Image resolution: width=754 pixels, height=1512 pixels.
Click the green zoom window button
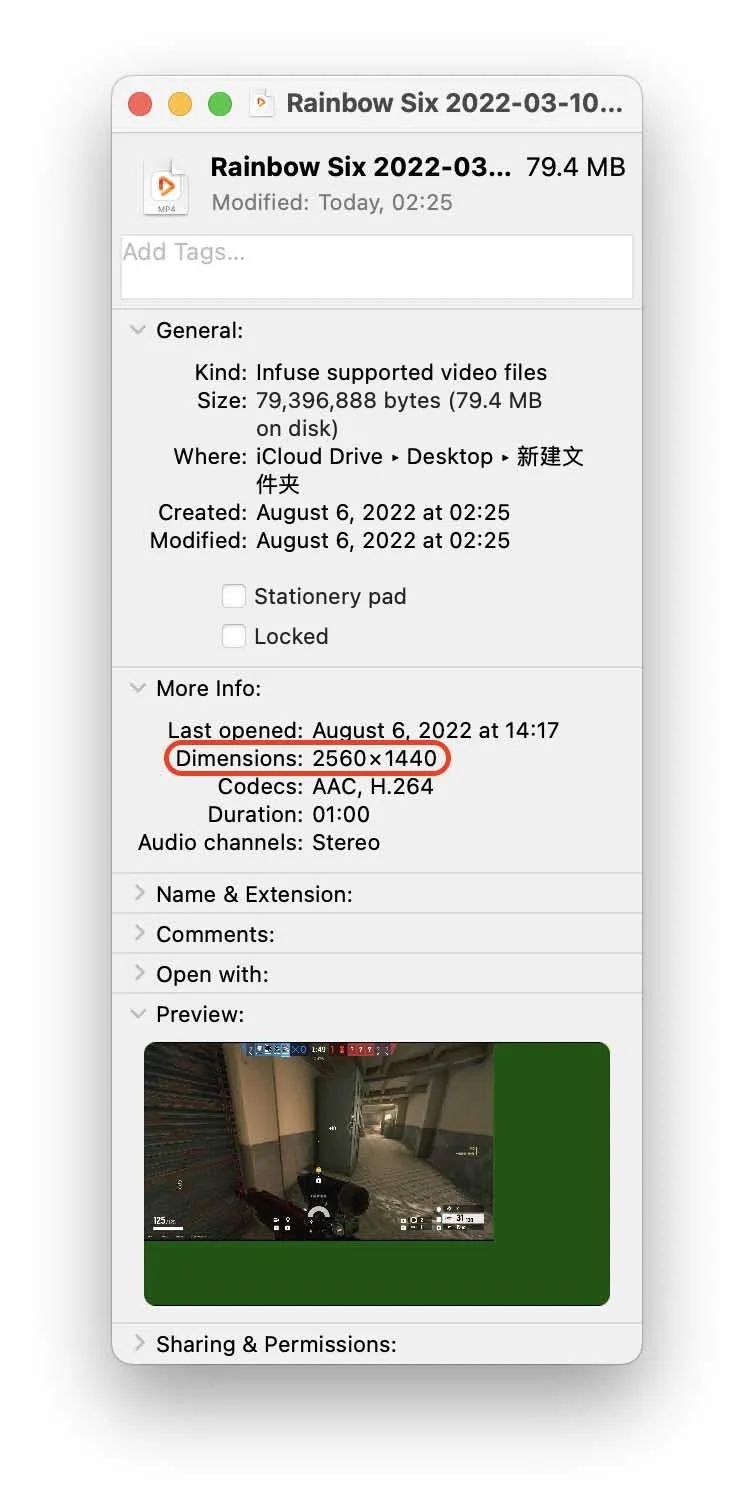[x=220, y=104]
